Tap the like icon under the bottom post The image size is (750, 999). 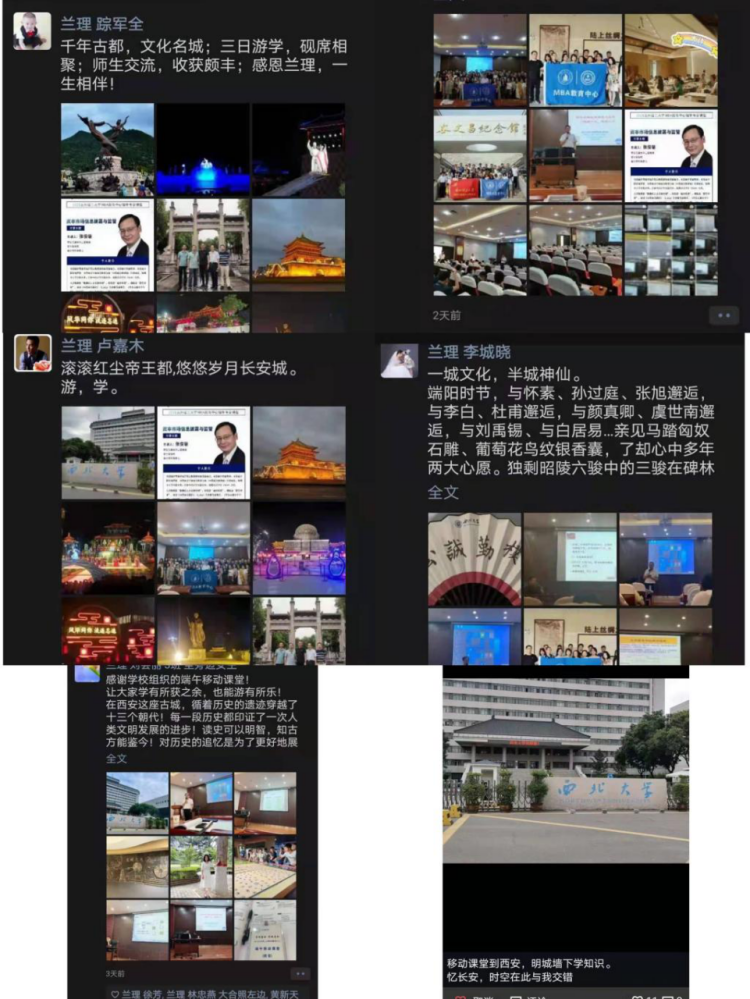(x=458, y=996)
